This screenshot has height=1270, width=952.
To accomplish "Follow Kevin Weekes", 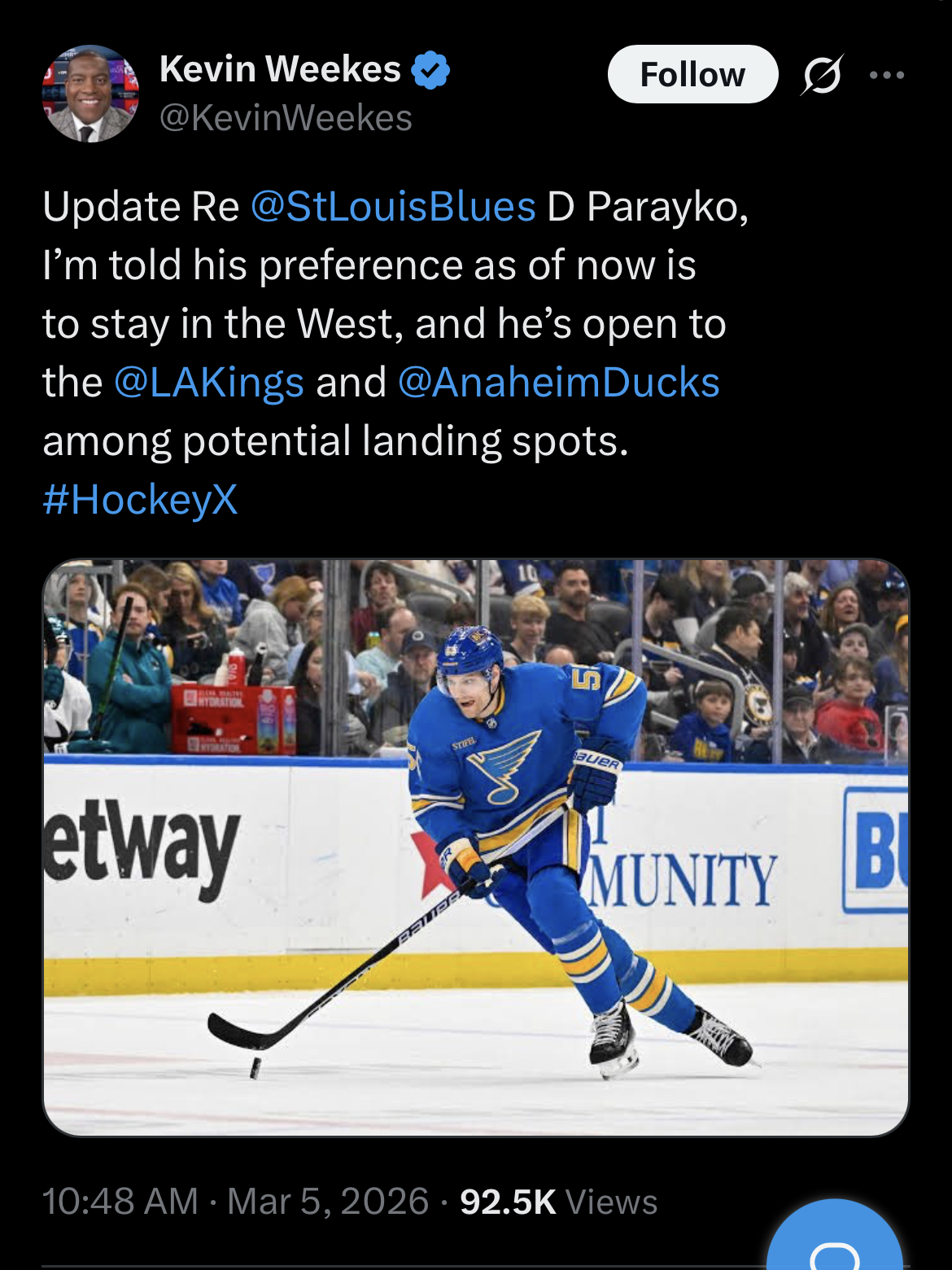I will (692, 74).
